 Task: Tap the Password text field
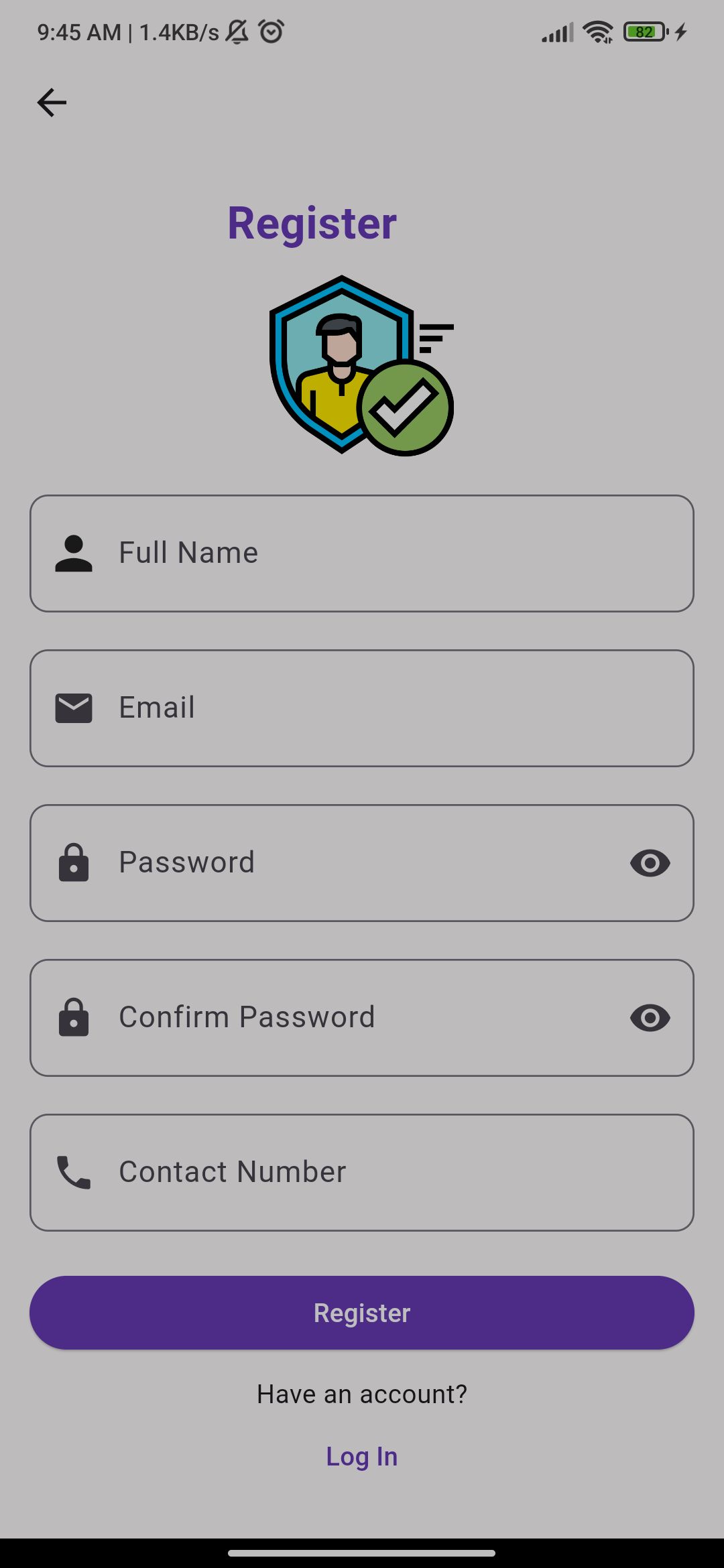[349, 863]
